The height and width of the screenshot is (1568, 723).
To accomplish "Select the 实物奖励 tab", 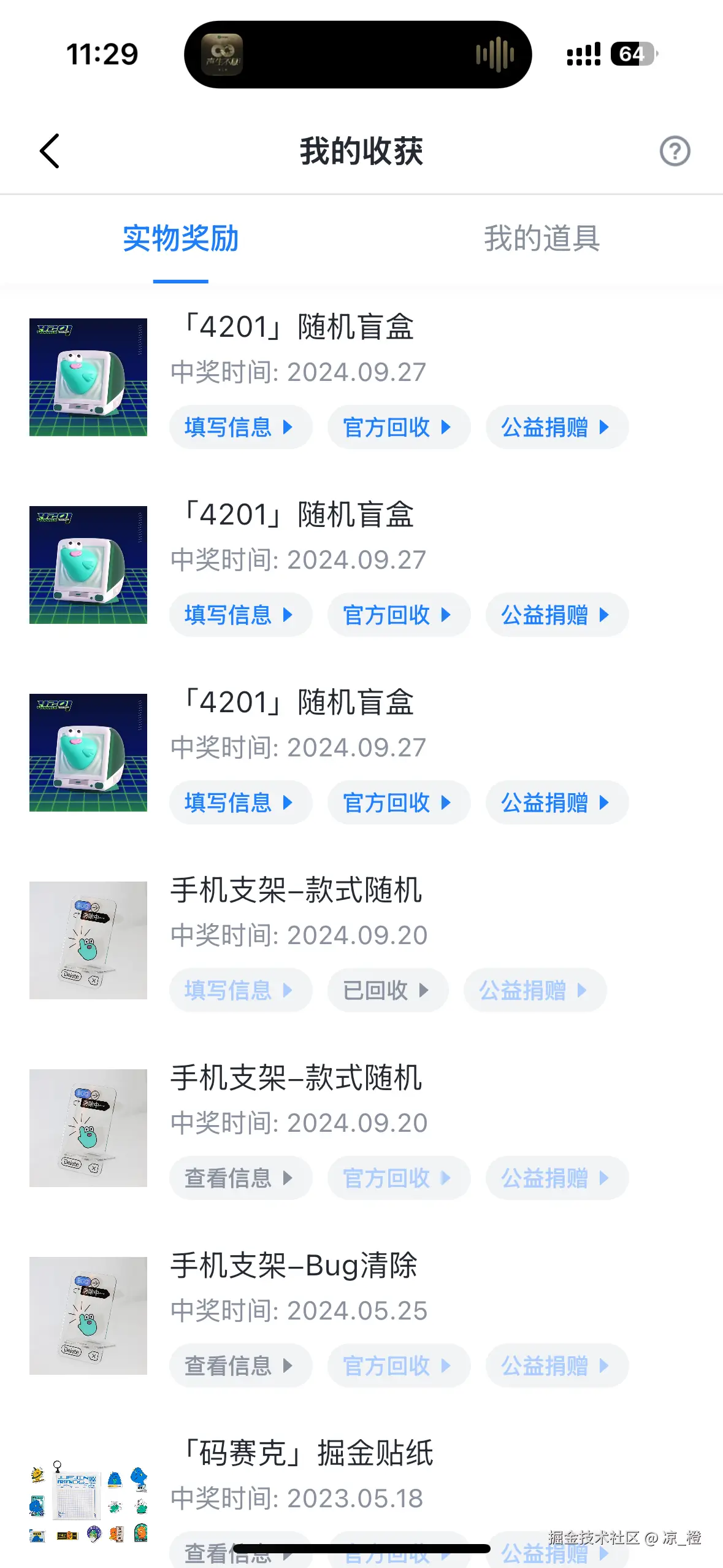I will point(180,239).
